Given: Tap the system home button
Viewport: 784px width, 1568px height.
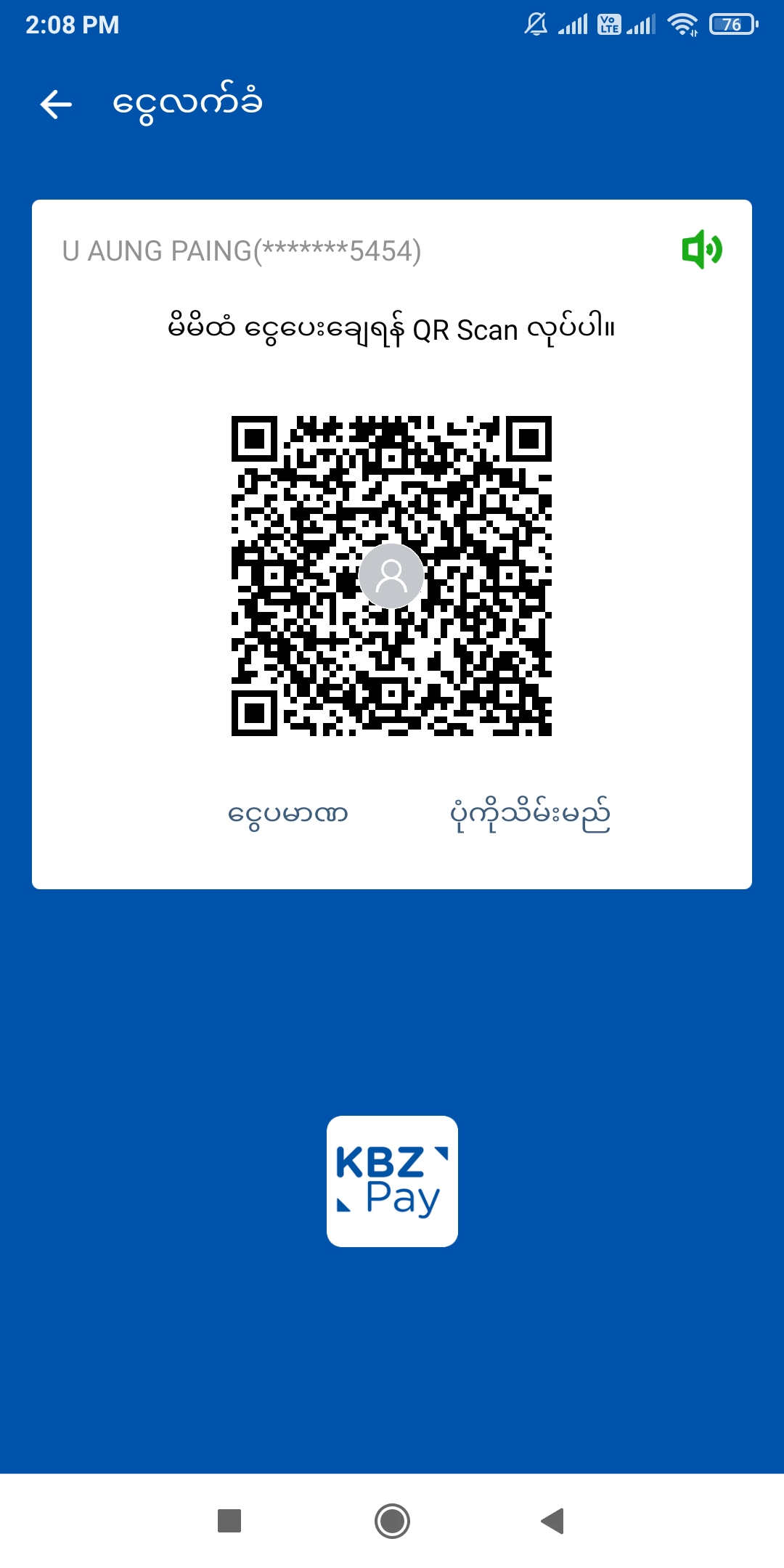Looking at the screenshot, I should click(392, 1520).
